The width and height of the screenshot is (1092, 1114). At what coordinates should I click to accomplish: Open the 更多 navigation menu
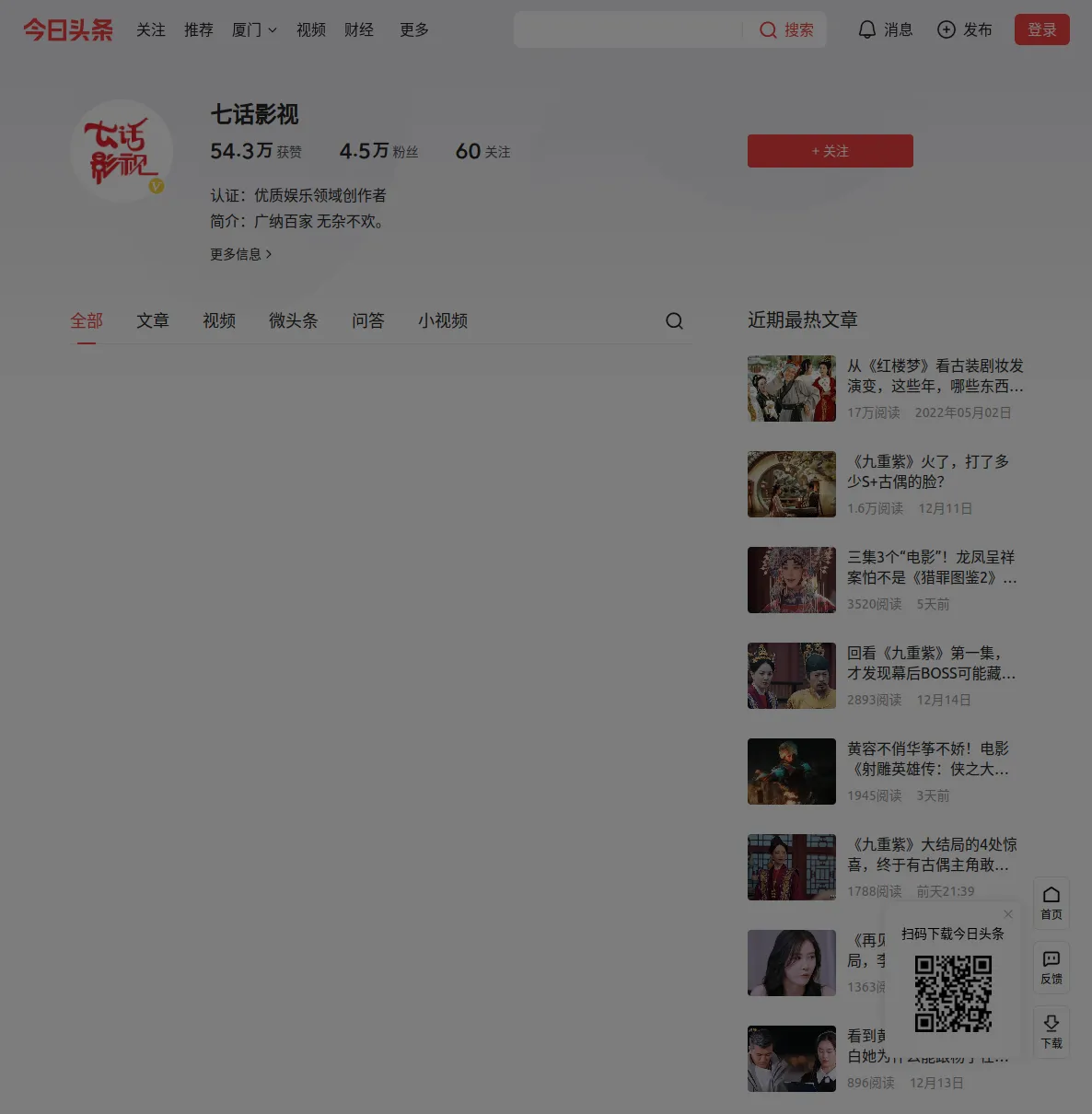tap(413, 29)
